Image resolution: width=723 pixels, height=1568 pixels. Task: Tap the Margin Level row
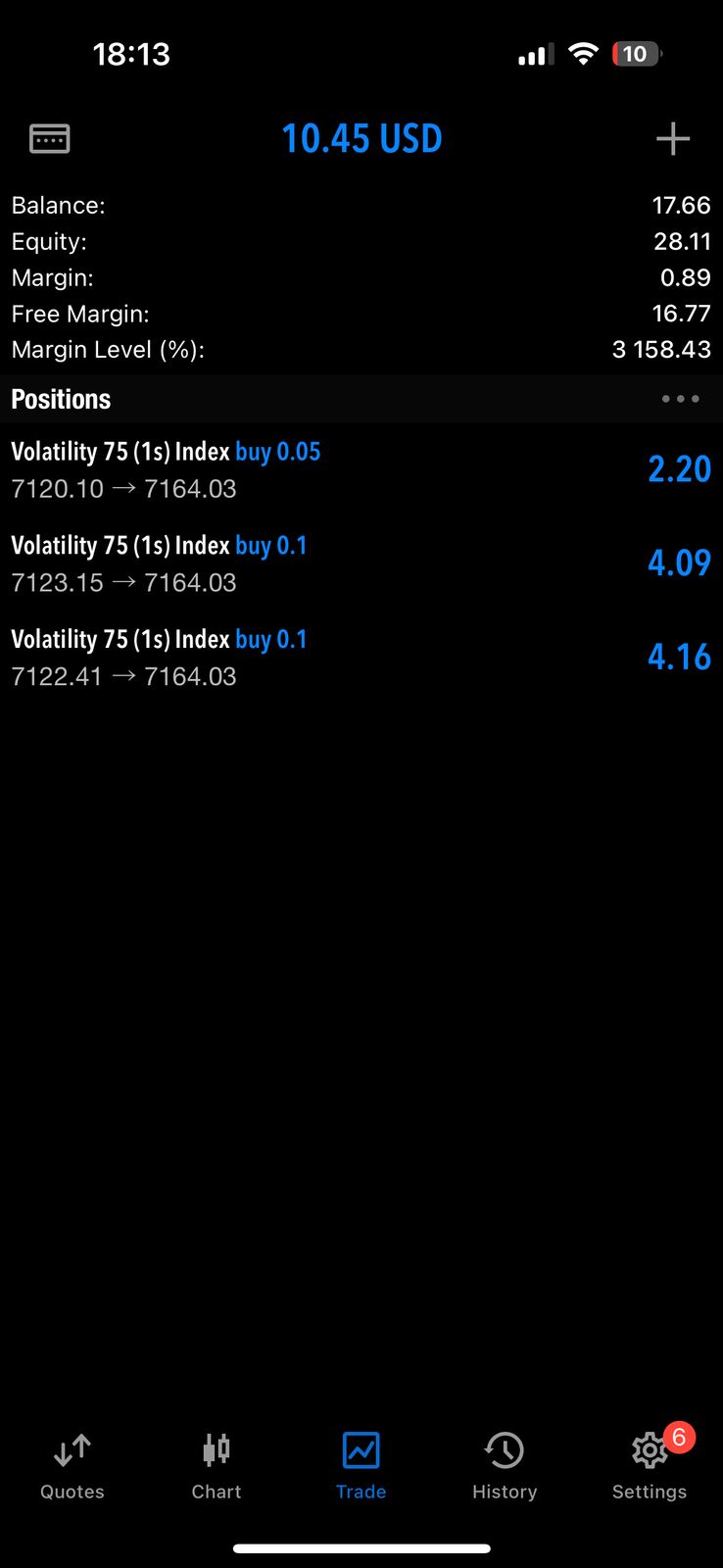361,349
